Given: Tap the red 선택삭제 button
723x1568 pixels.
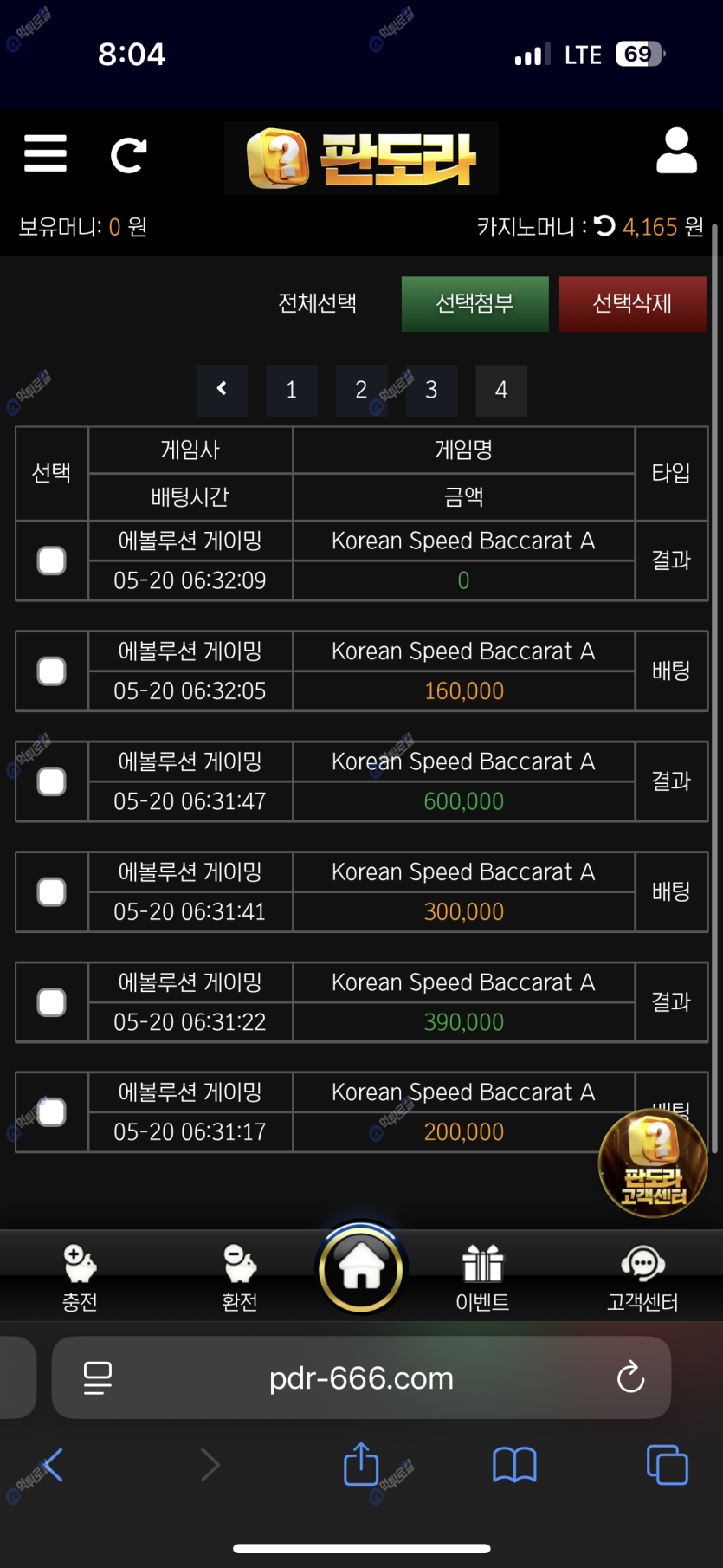Looking at the screenshot, I should (x=632, y=304).
